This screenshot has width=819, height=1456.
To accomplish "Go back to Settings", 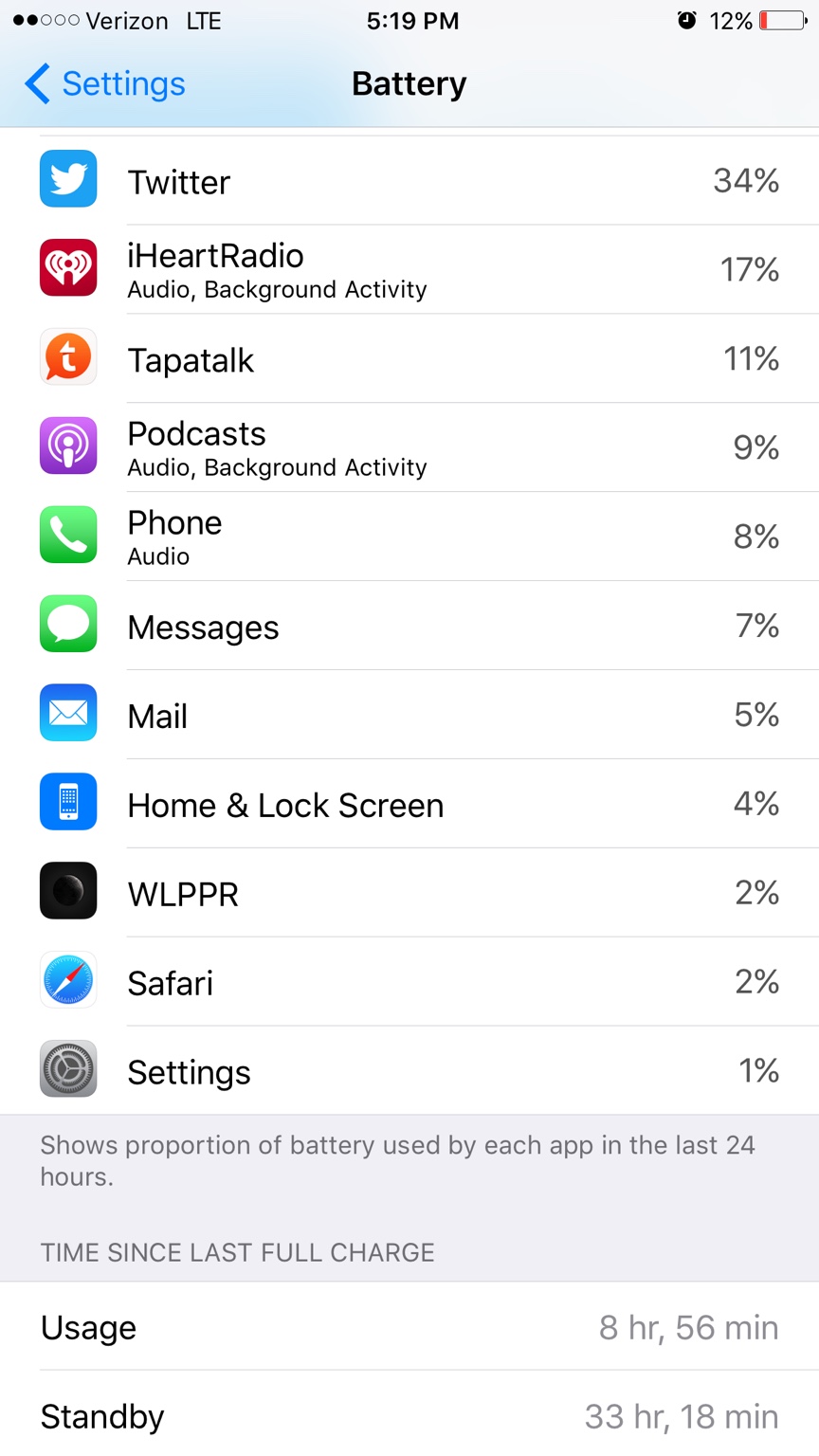I will [104, 83].
